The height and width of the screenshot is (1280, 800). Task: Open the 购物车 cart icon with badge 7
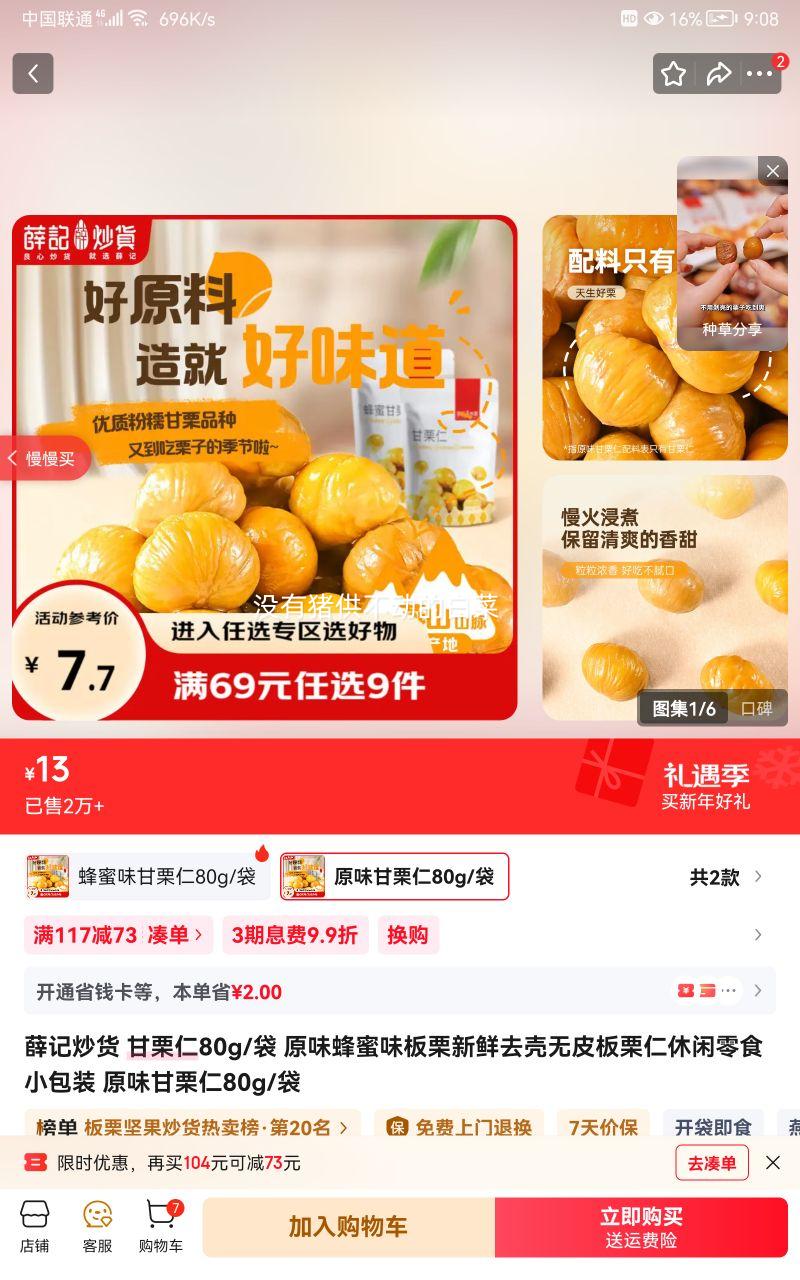click(159, 1224)
